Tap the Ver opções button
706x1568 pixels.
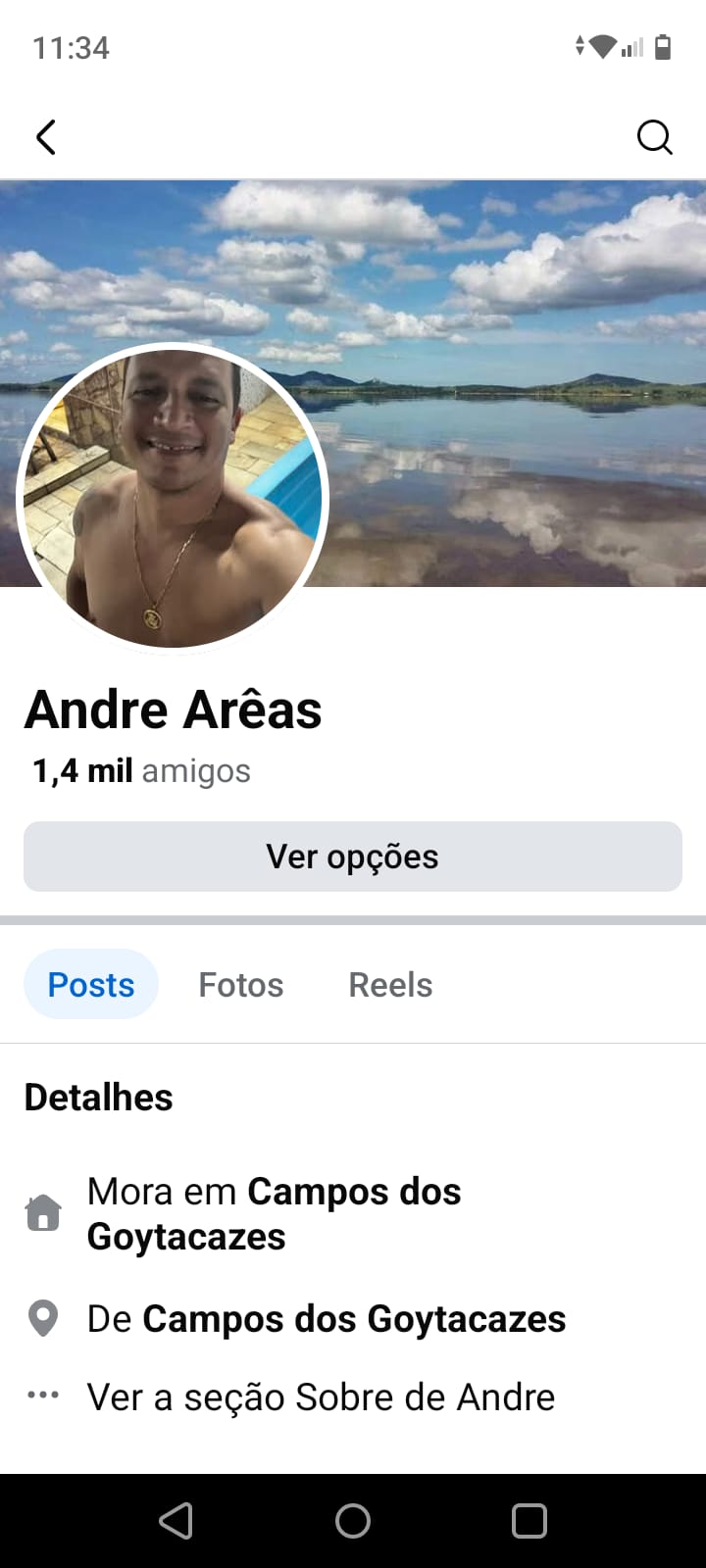pyautogui.click(x=353, y=857)
